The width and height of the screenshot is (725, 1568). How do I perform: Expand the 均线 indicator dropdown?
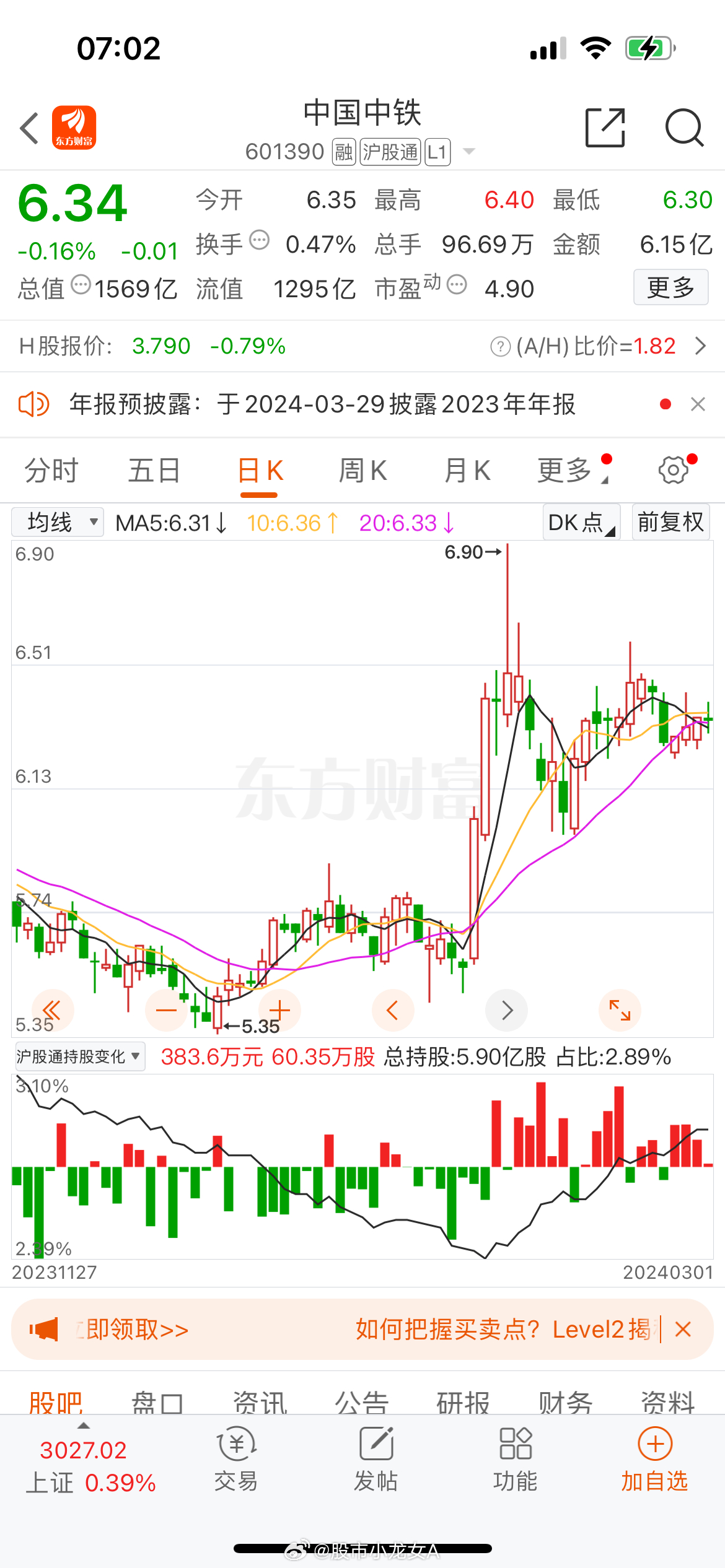(x=58, y=522)
